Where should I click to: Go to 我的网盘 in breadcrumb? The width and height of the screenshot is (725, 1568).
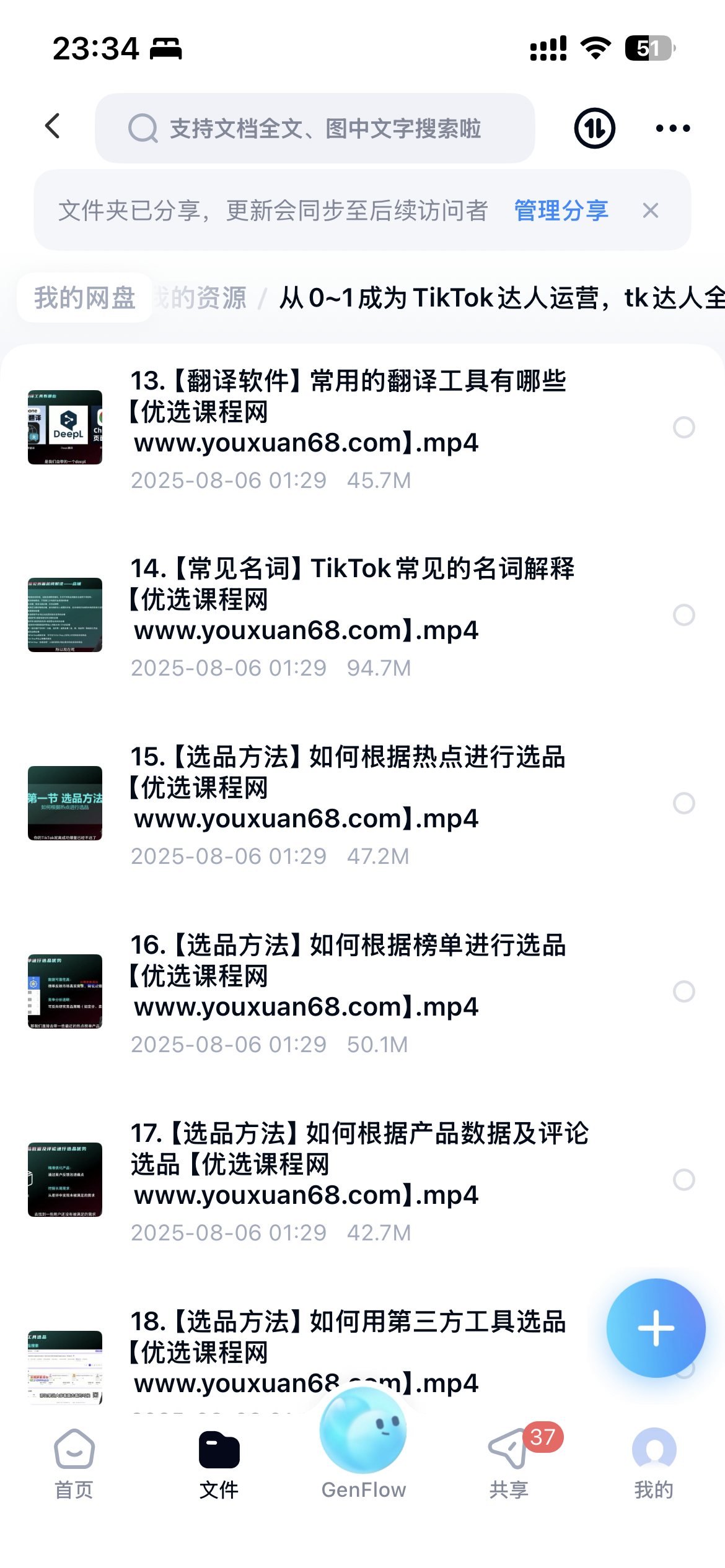[x=85, y=298]
